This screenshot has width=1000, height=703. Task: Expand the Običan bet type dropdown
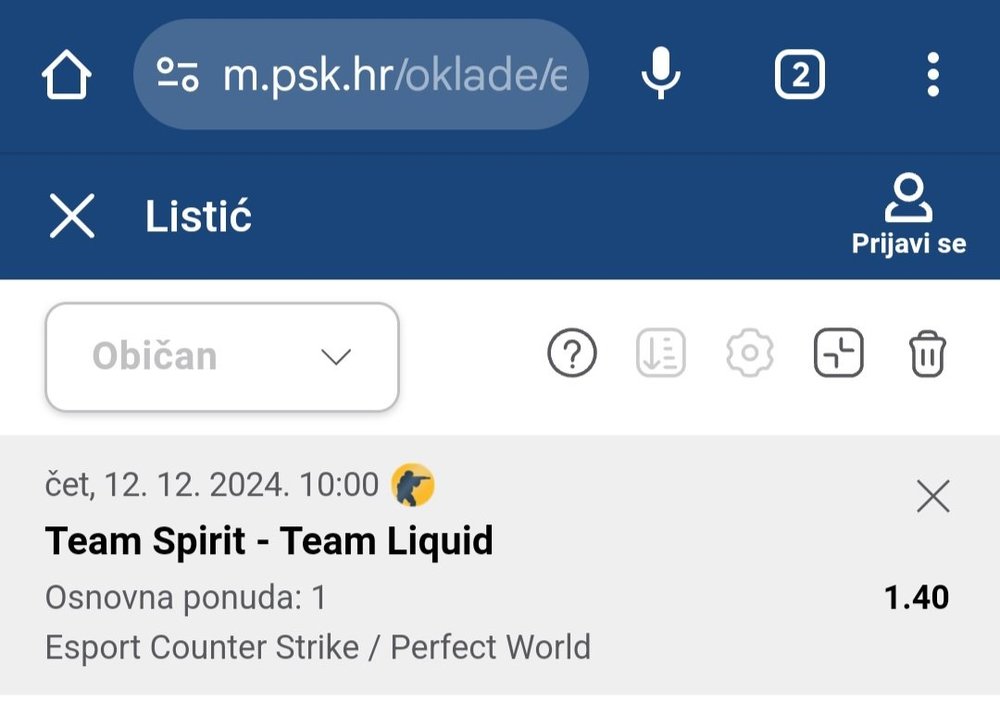pyautogui.click(x=222, y=357)
